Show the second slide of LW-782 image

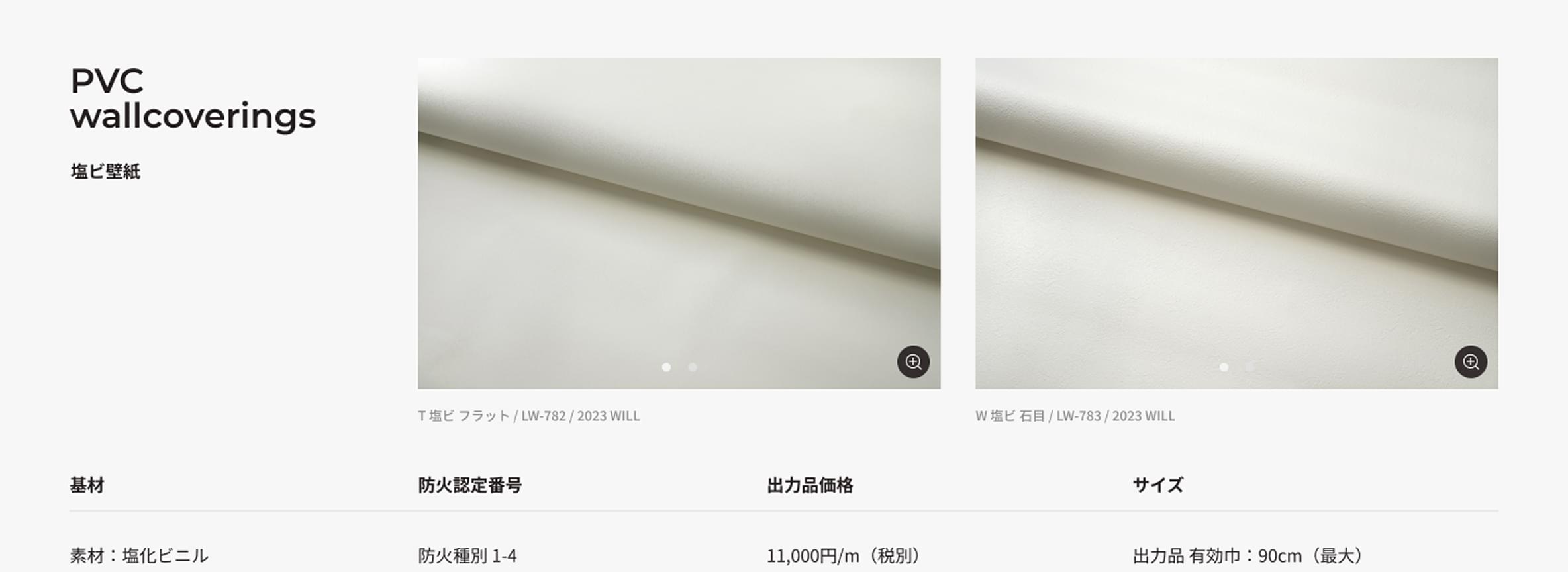click(693, 367)
